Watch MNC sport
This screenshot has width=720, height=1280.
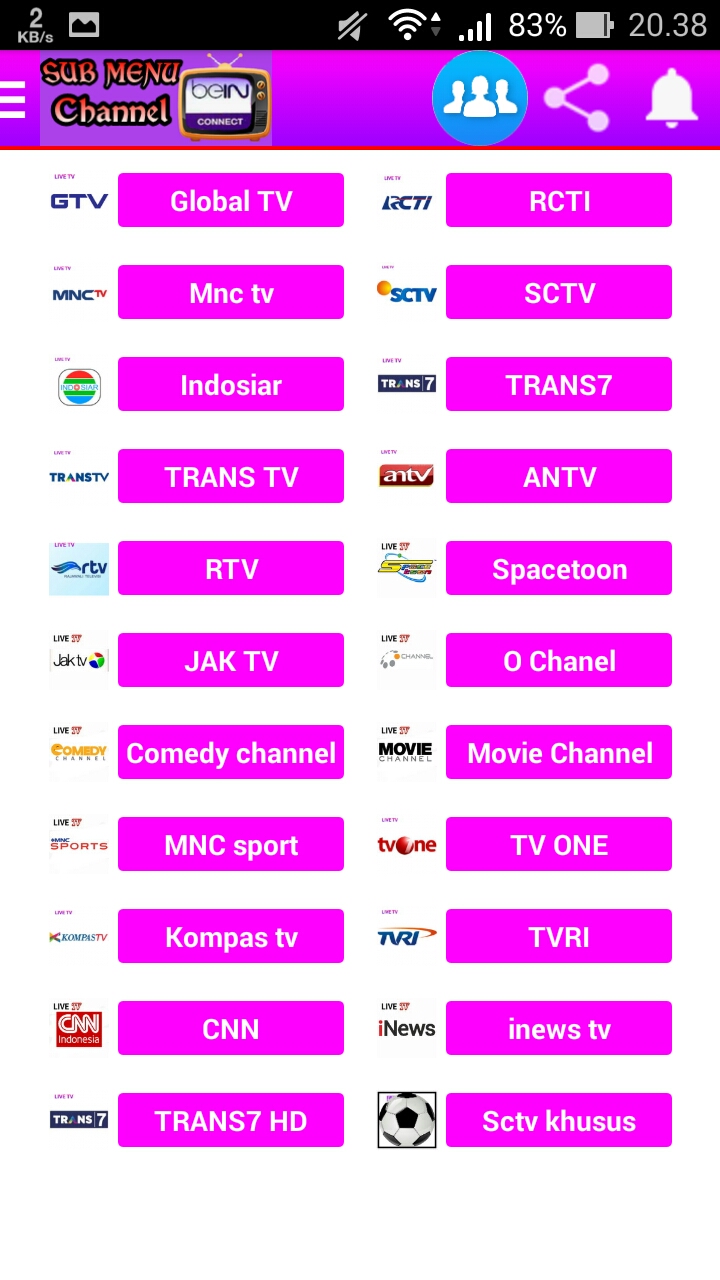231,844
